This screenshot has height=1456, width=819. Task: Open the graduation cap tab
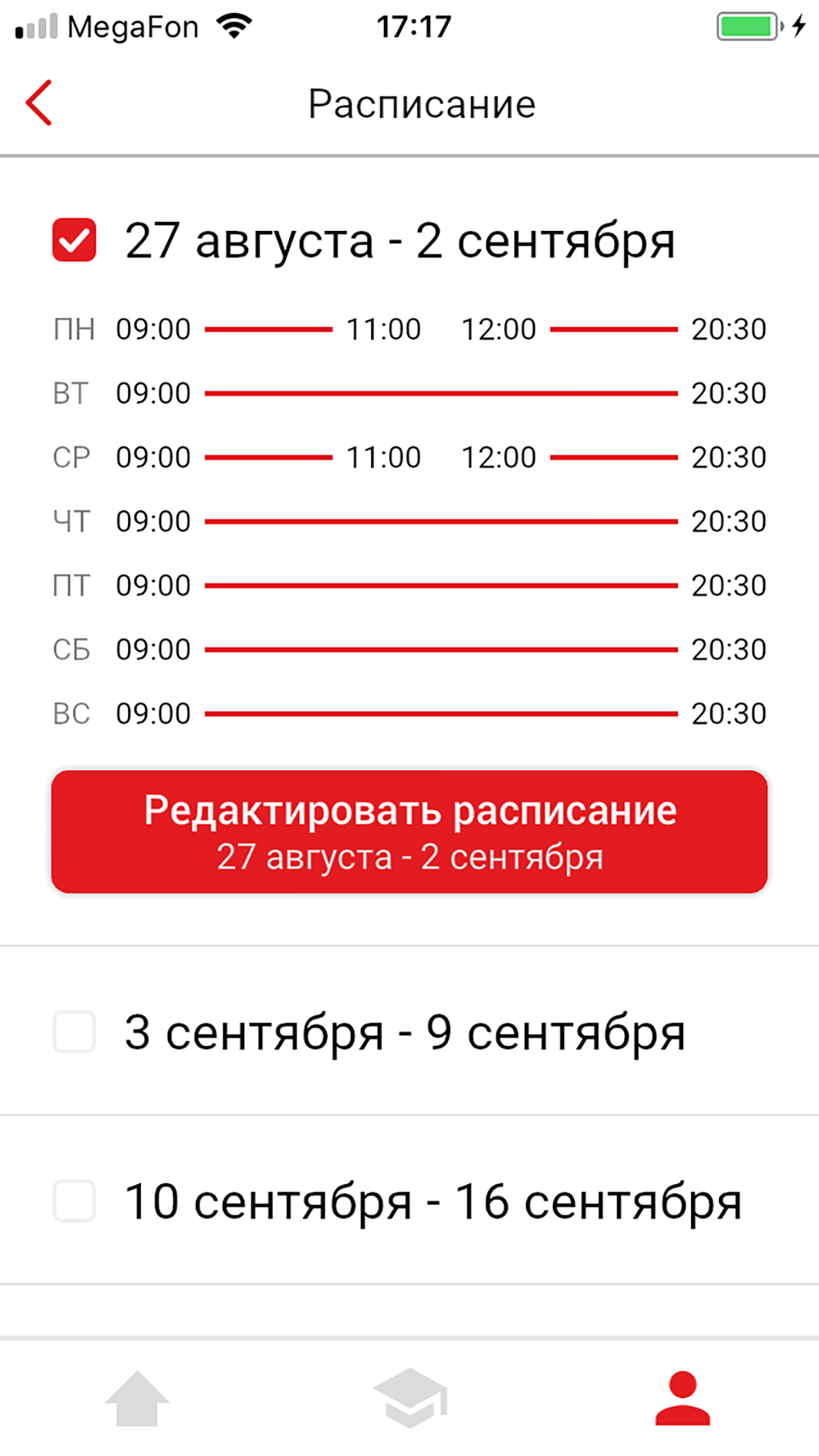(x=409, y=1399)
